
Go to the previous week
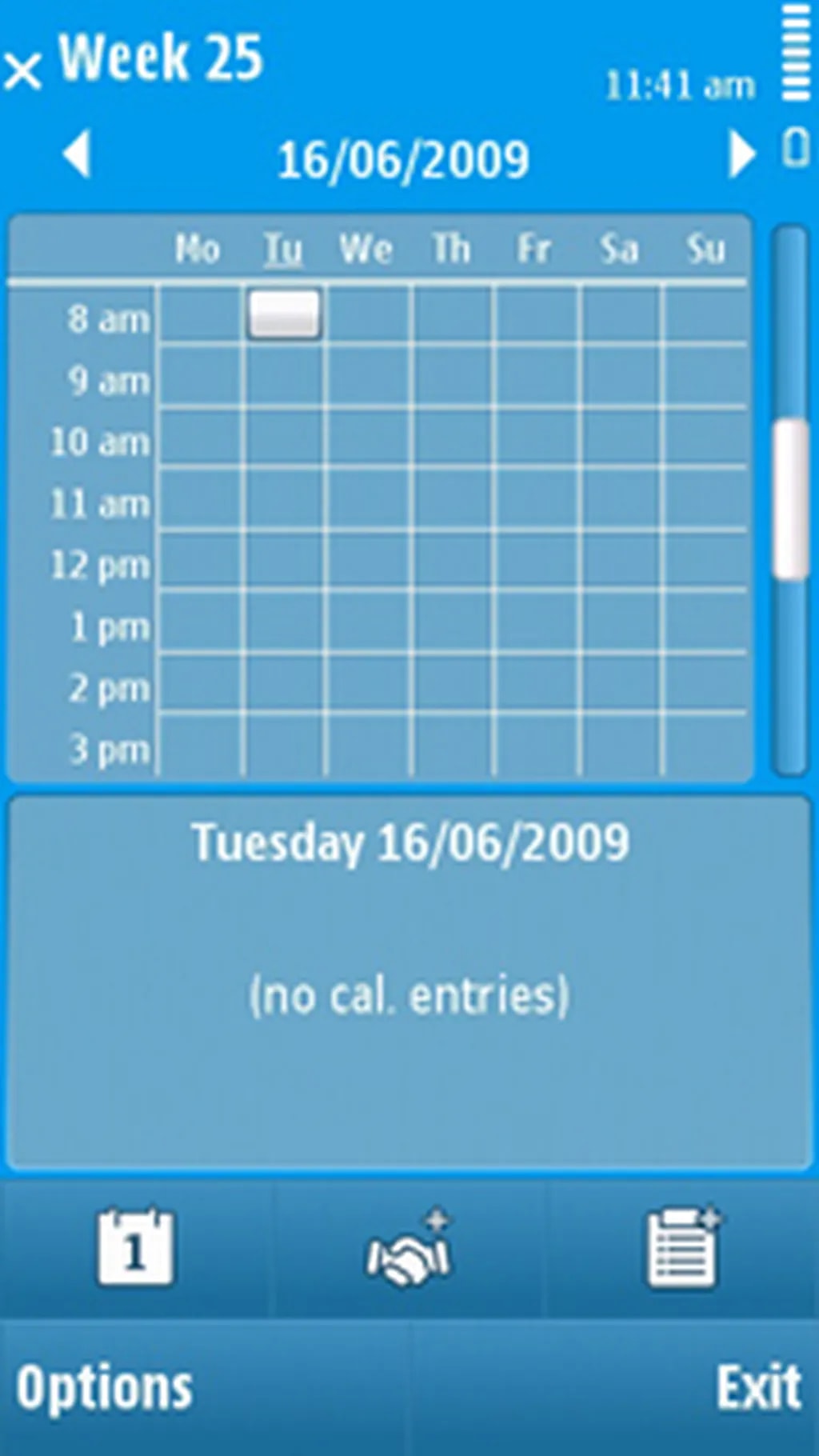point(77,154)
